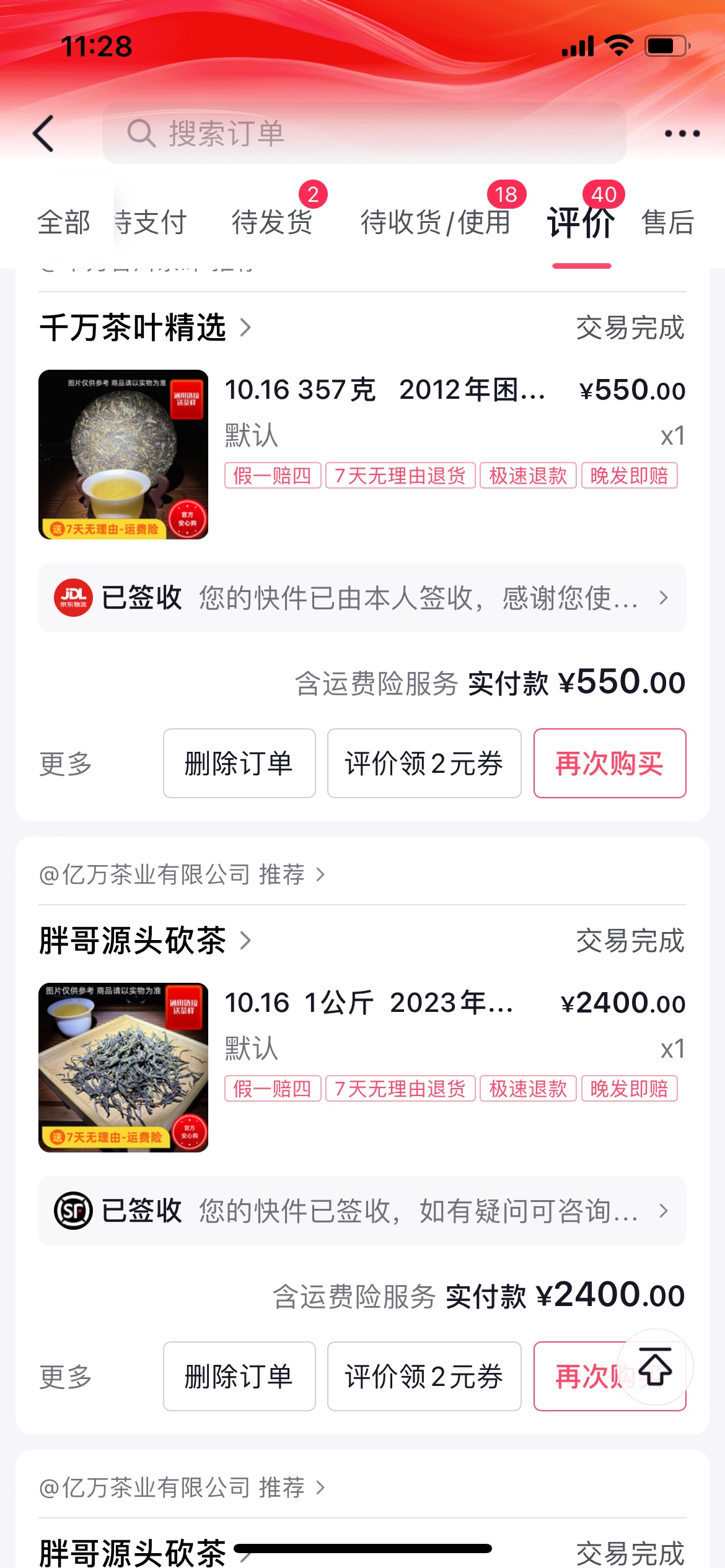Switch to the 全部 orders tab
This screenshot has height=1568, width=725.
tap(64, 222)
